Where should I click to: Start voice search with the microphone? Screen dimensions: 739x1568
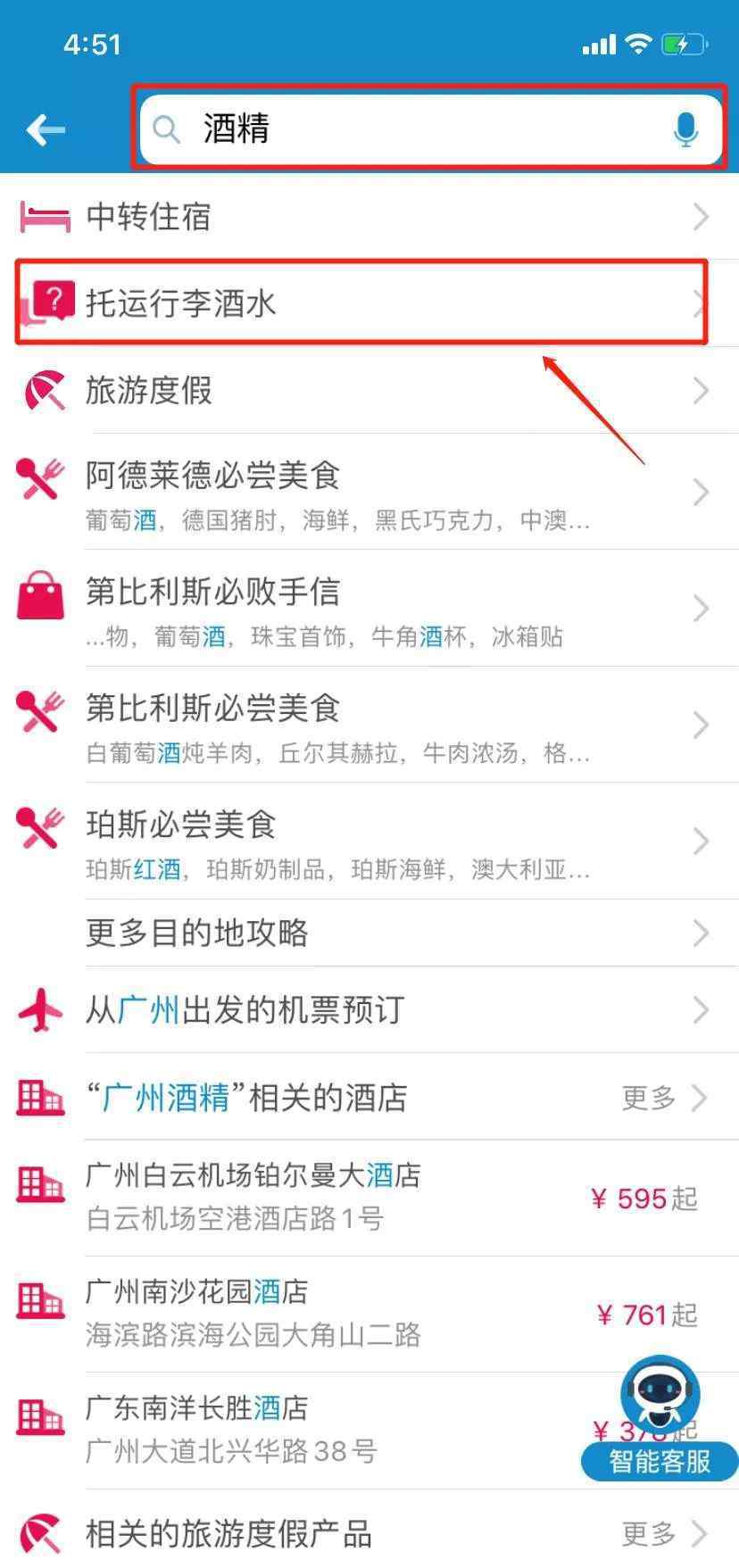pos(685,130)
